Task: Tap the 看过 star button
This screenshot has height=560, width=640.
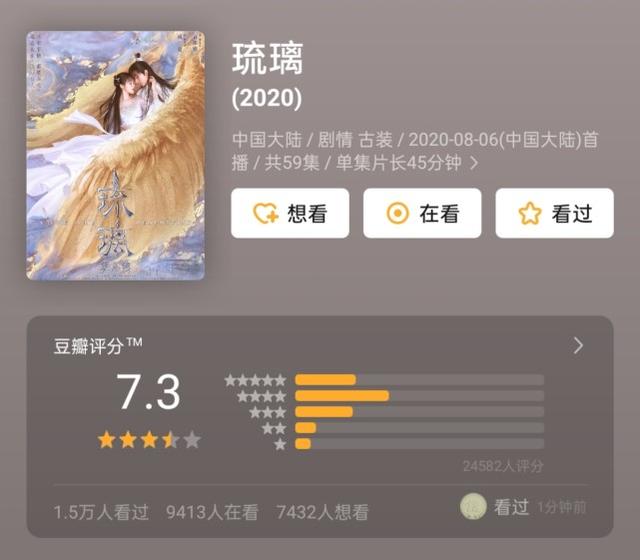Action: coord(554,213)
